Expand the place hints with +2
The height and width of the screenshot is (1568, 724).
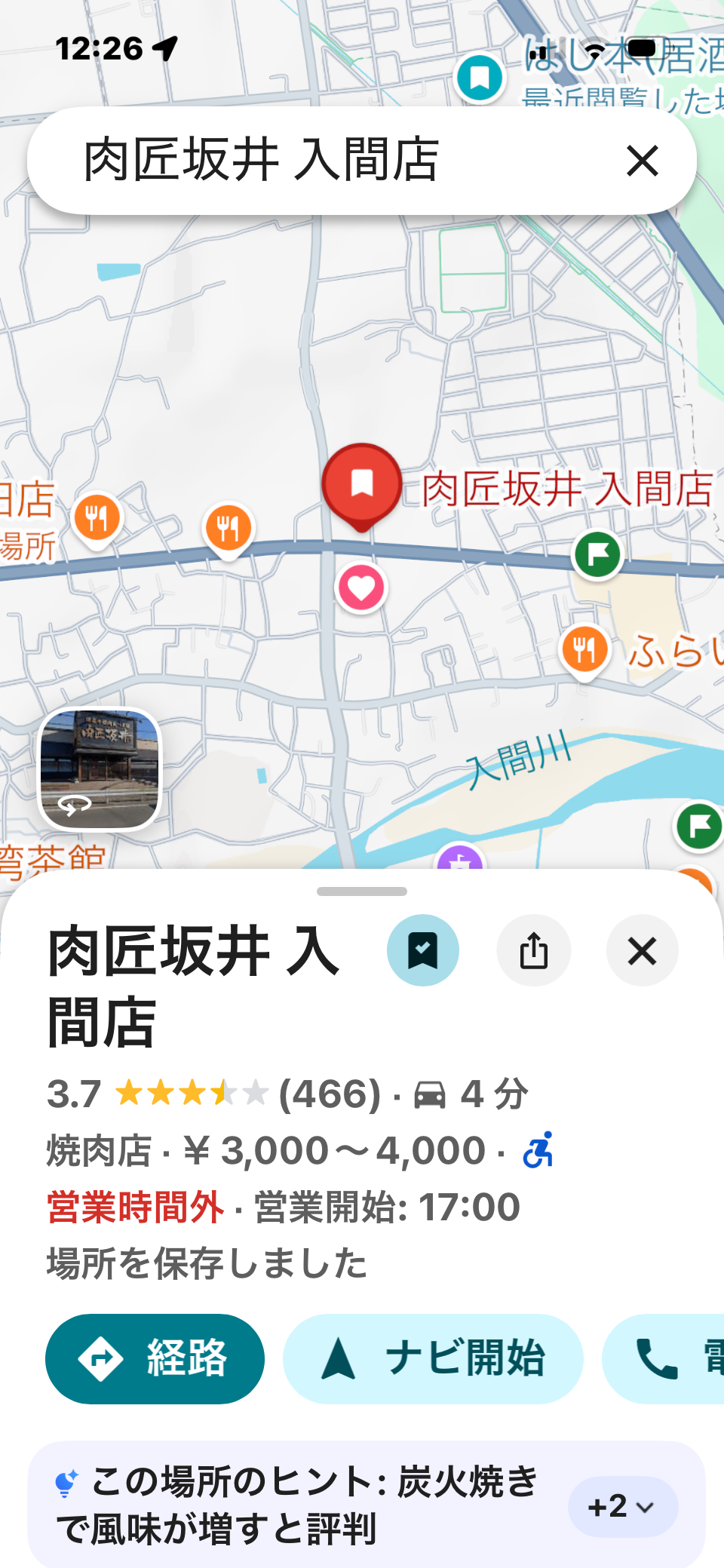pos(623,1506)
